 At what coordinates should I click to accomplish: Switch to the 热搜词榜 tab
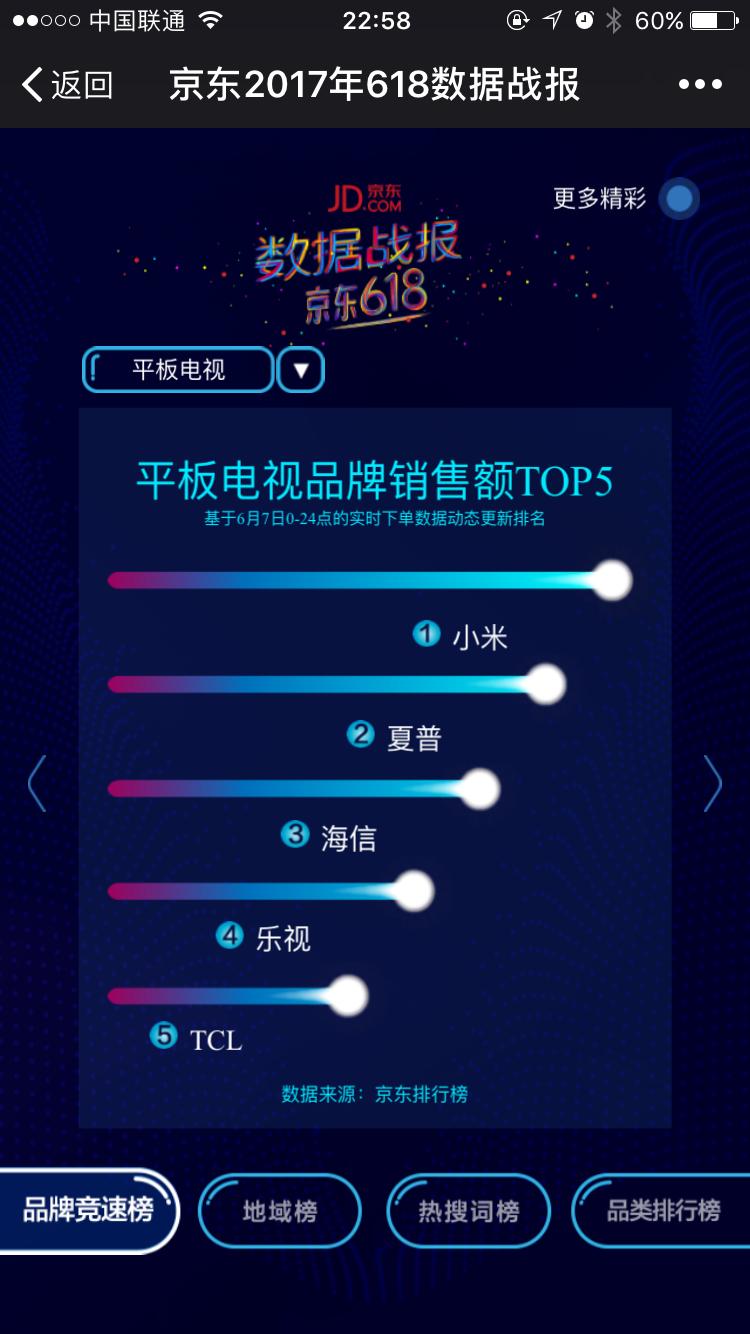(x=468, y=1211)
